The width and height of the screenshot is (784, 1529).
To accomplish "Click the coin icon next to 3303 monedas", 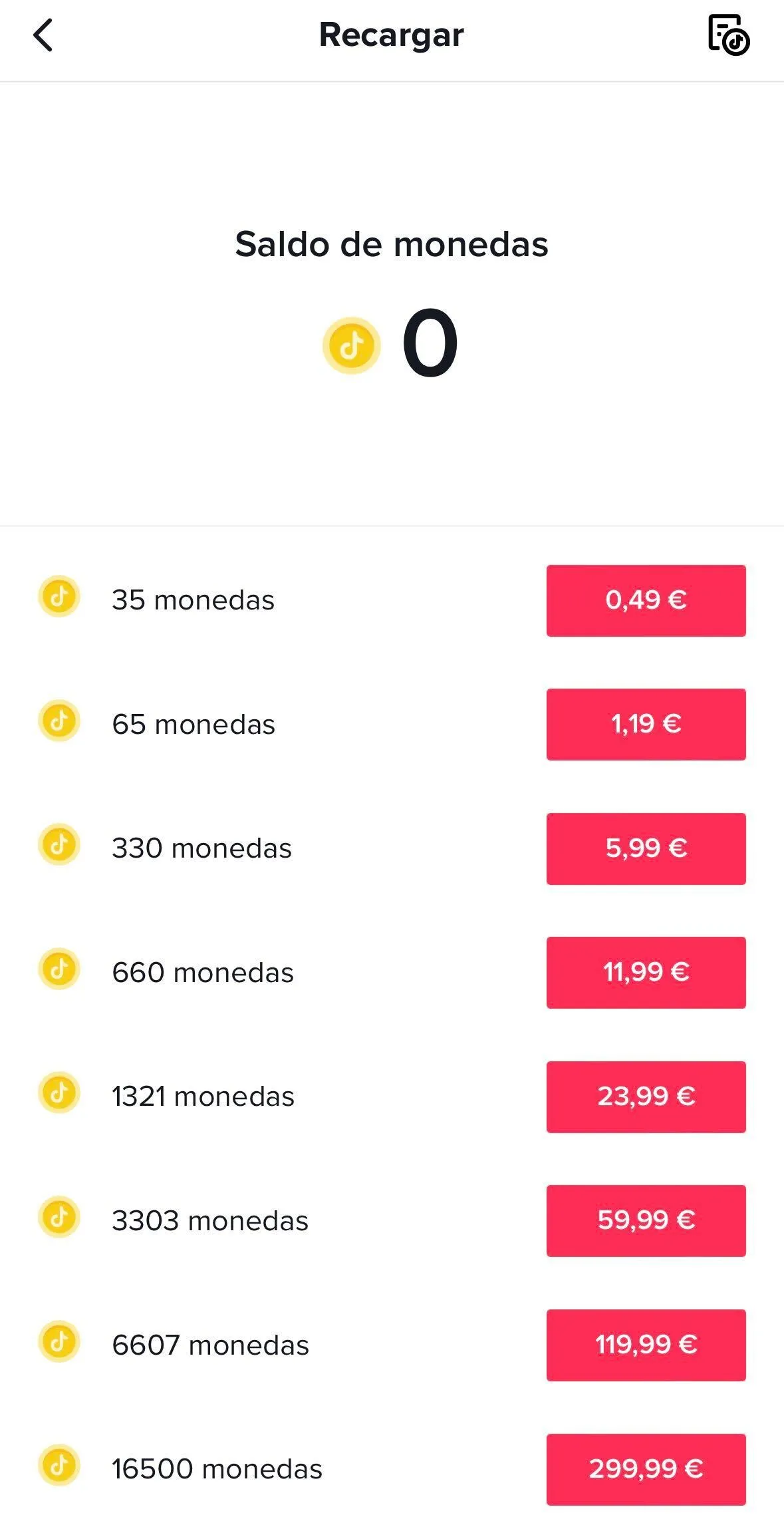I will [59, 1218].
